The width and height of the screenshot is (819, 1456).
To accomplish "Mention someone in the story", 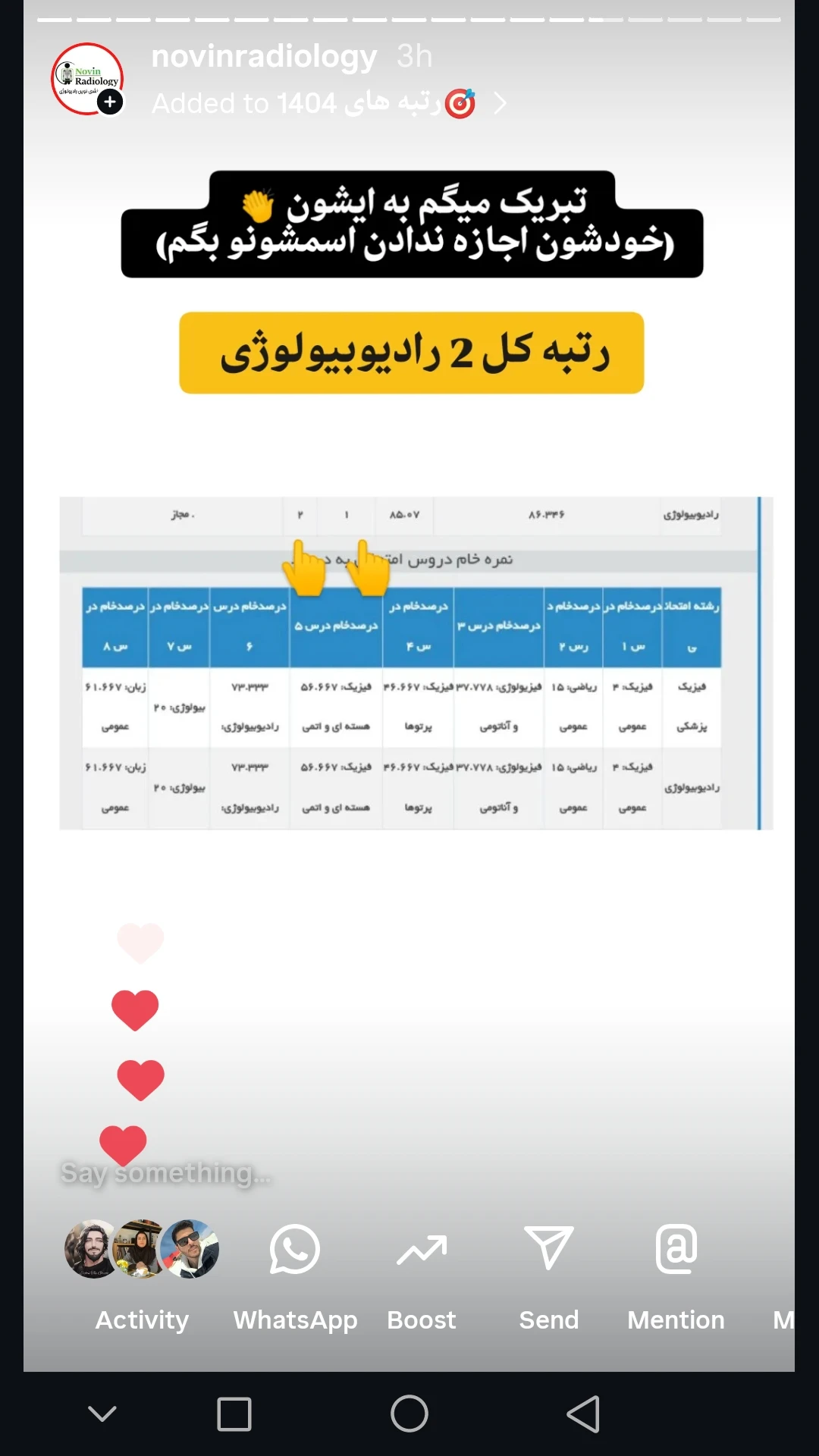I will [x=676, y=1276].
